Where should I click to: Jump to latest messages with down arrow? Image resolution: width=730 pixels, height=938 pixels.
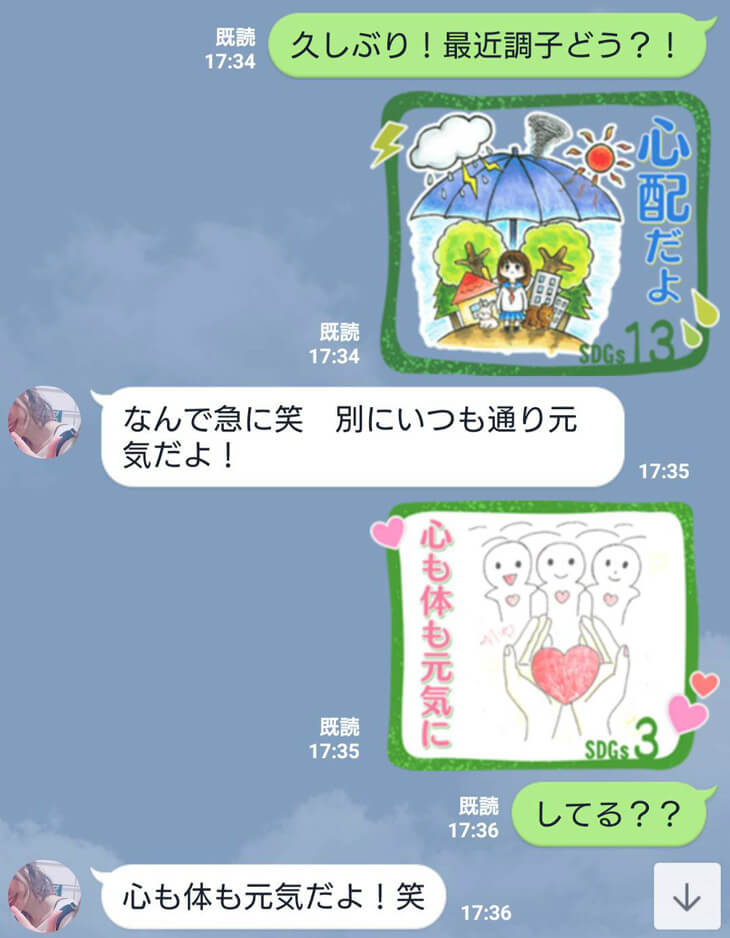(687, 896)
